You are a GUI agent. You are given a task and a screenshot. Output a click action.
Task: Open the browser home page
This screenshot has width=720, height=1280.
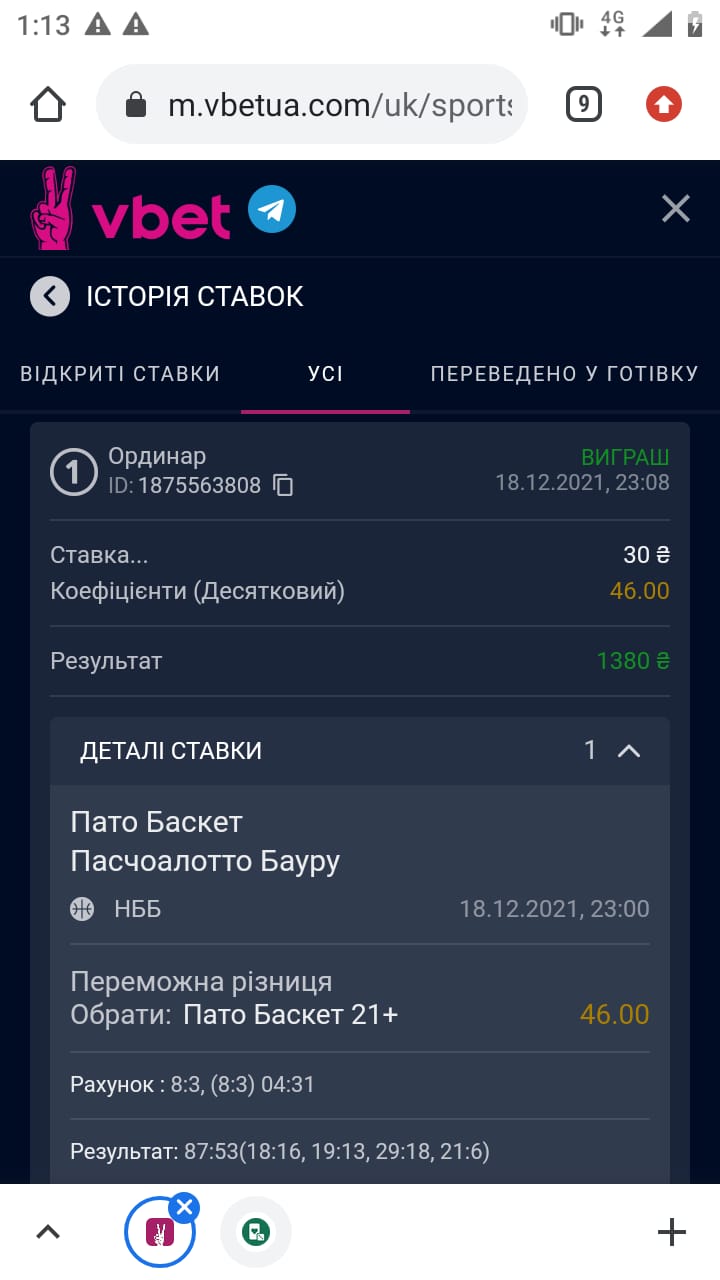pos(49,104)
